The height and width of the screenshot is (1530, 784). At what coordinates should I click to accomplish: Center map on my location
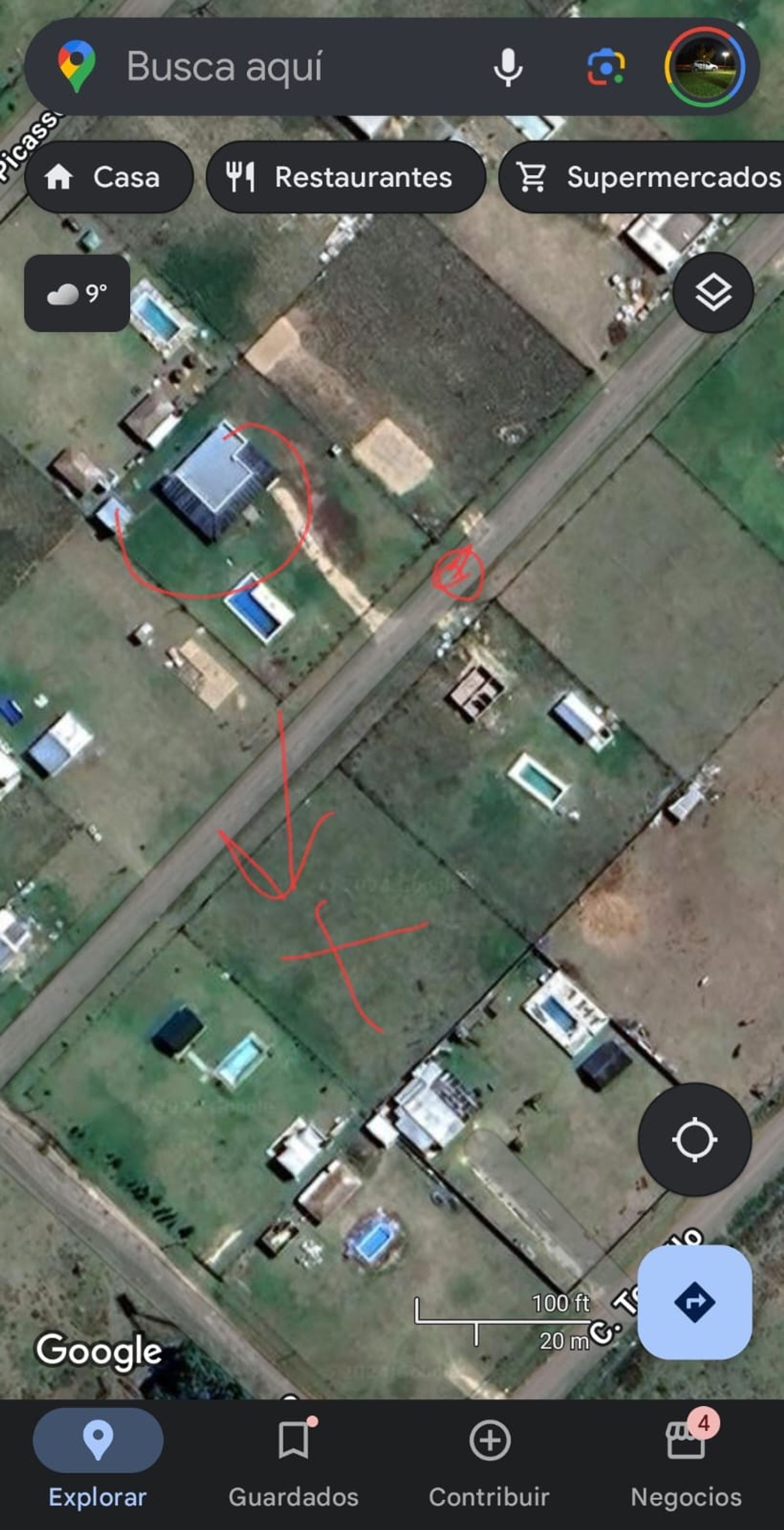(x=694, y=1139)
